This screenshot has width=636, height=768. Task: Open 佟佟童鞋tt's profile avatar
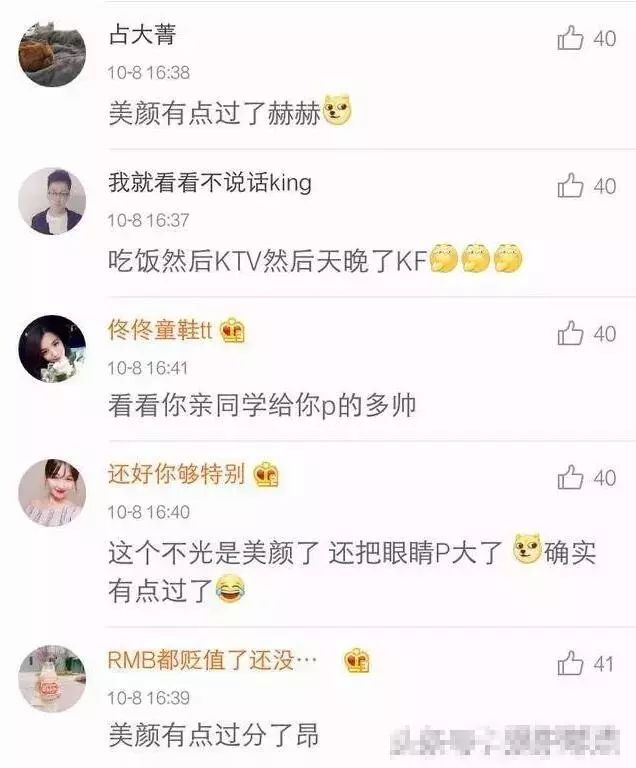(52, 348)
